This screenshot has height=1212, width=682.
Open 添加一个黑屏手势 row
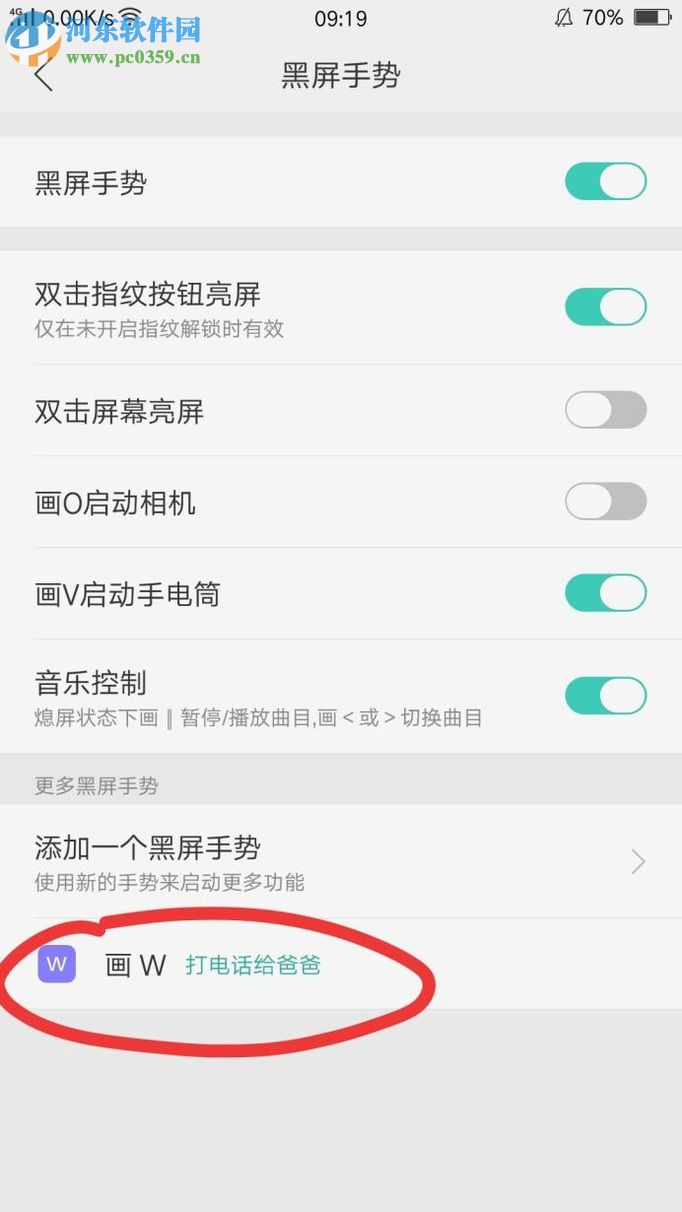(x=340, y=861)
